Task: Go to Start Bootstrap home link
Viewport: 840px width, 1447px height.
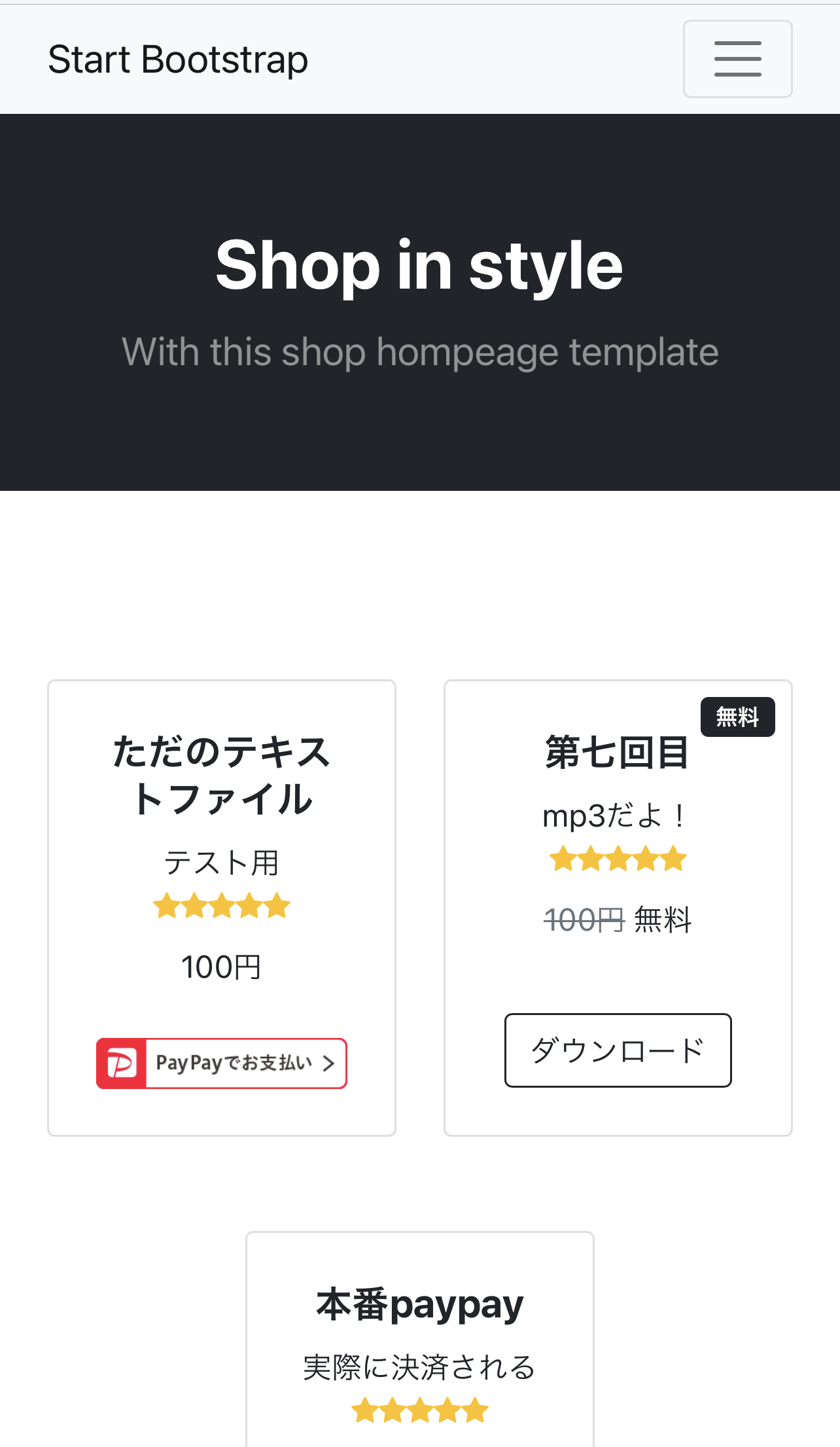Action: point(178,60)
